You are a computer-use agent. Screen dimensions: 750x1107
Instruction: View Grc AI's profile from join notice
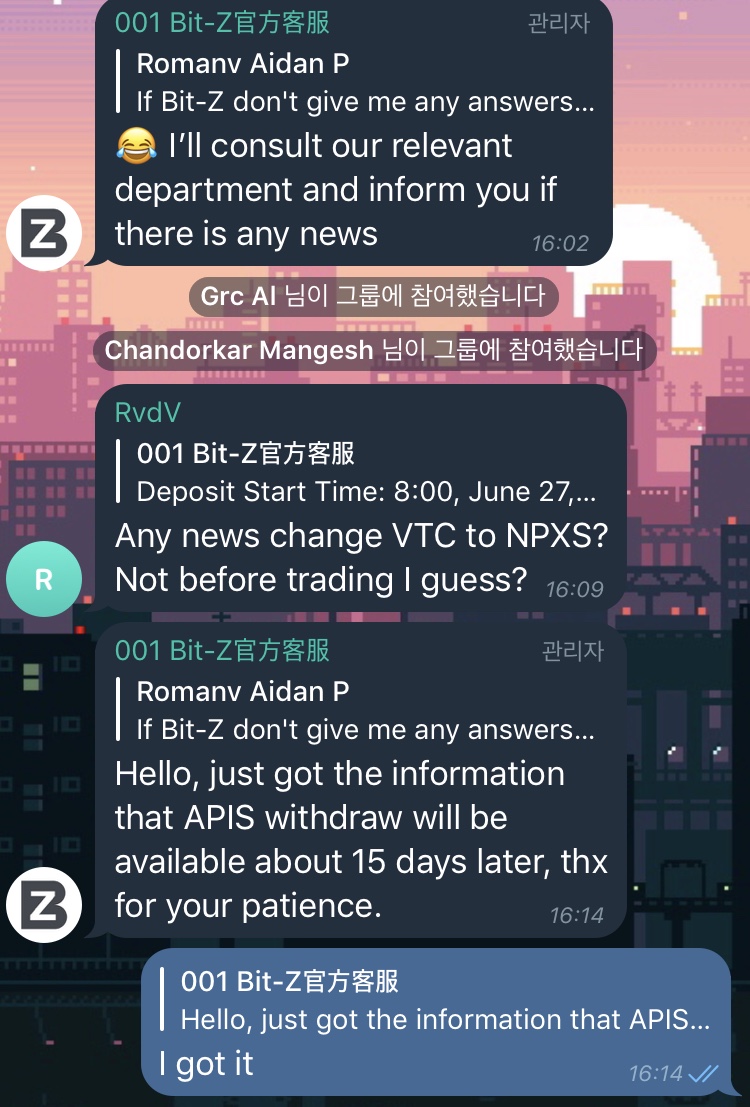coord(238,296)
